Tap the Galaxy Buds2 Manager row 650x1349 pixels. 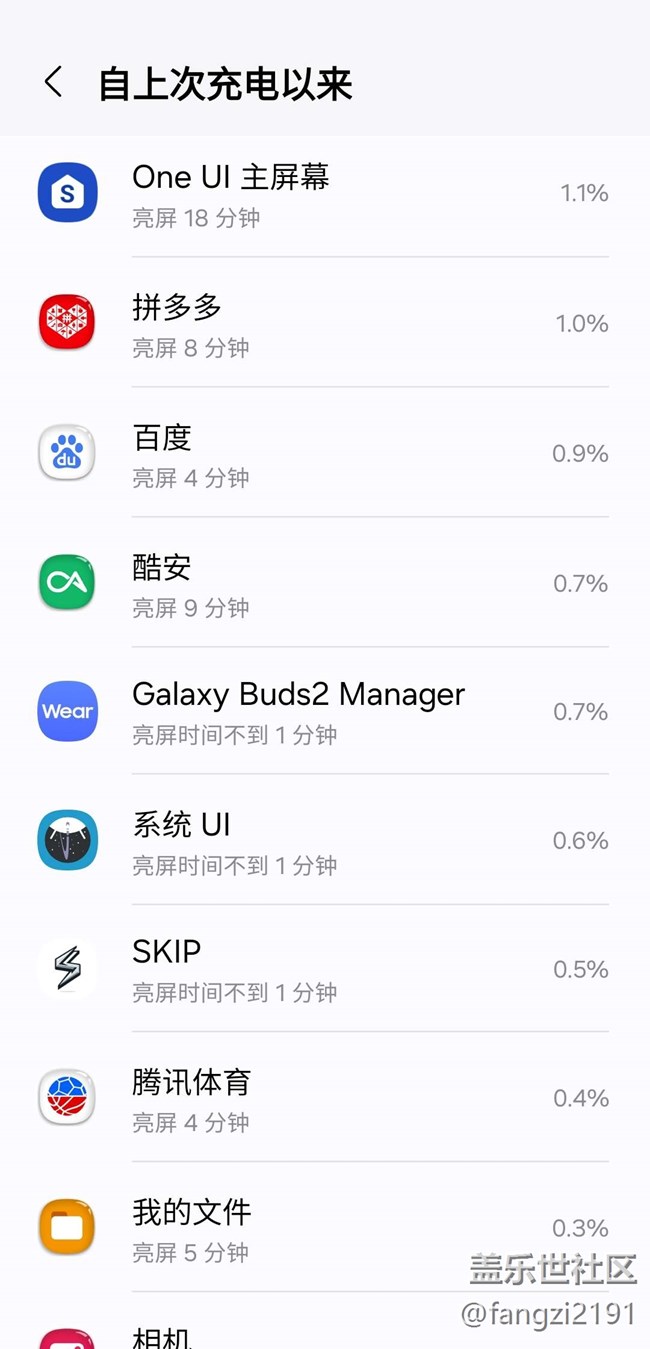coord(325,711)
